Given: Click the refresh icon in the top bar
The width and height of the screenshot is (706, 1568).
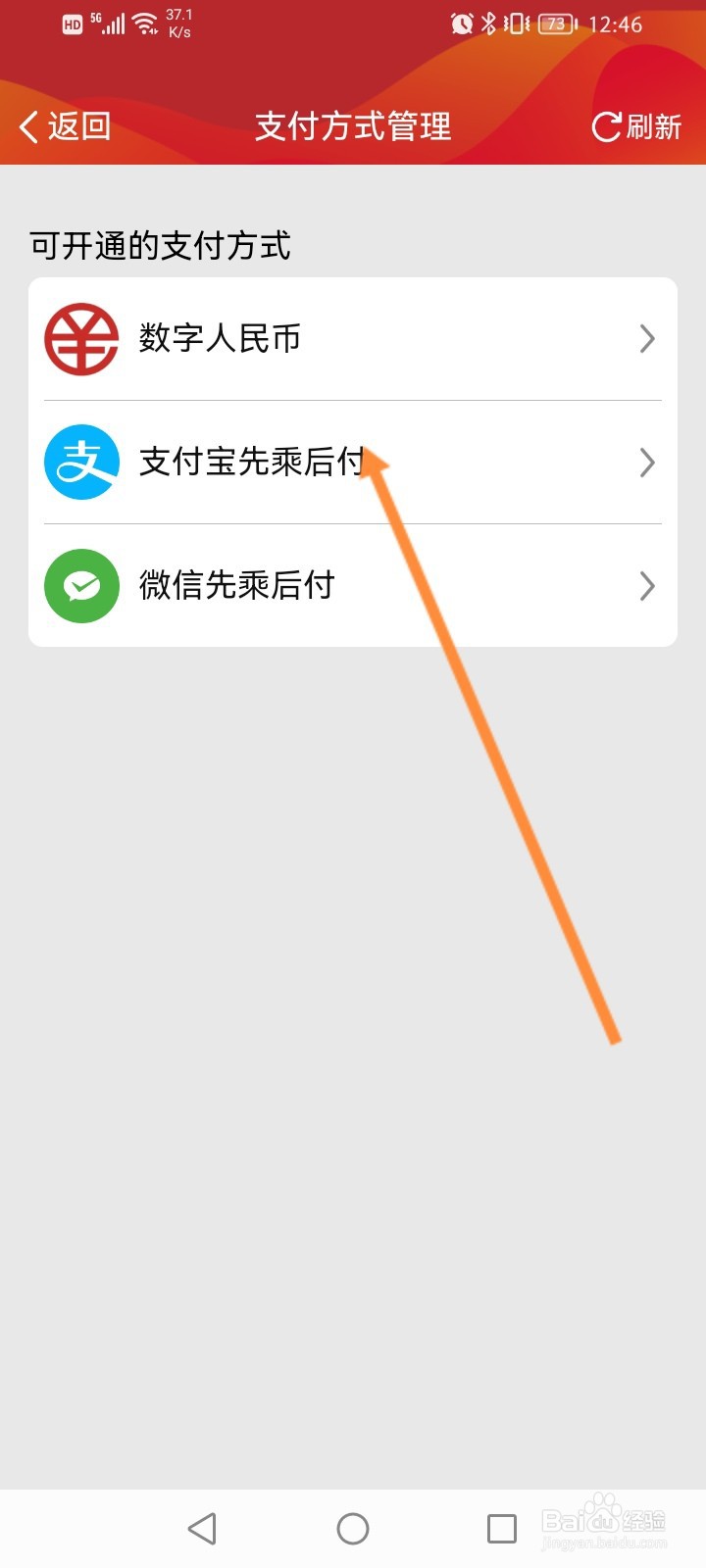Looking at the screenshot, I should 605,125.
